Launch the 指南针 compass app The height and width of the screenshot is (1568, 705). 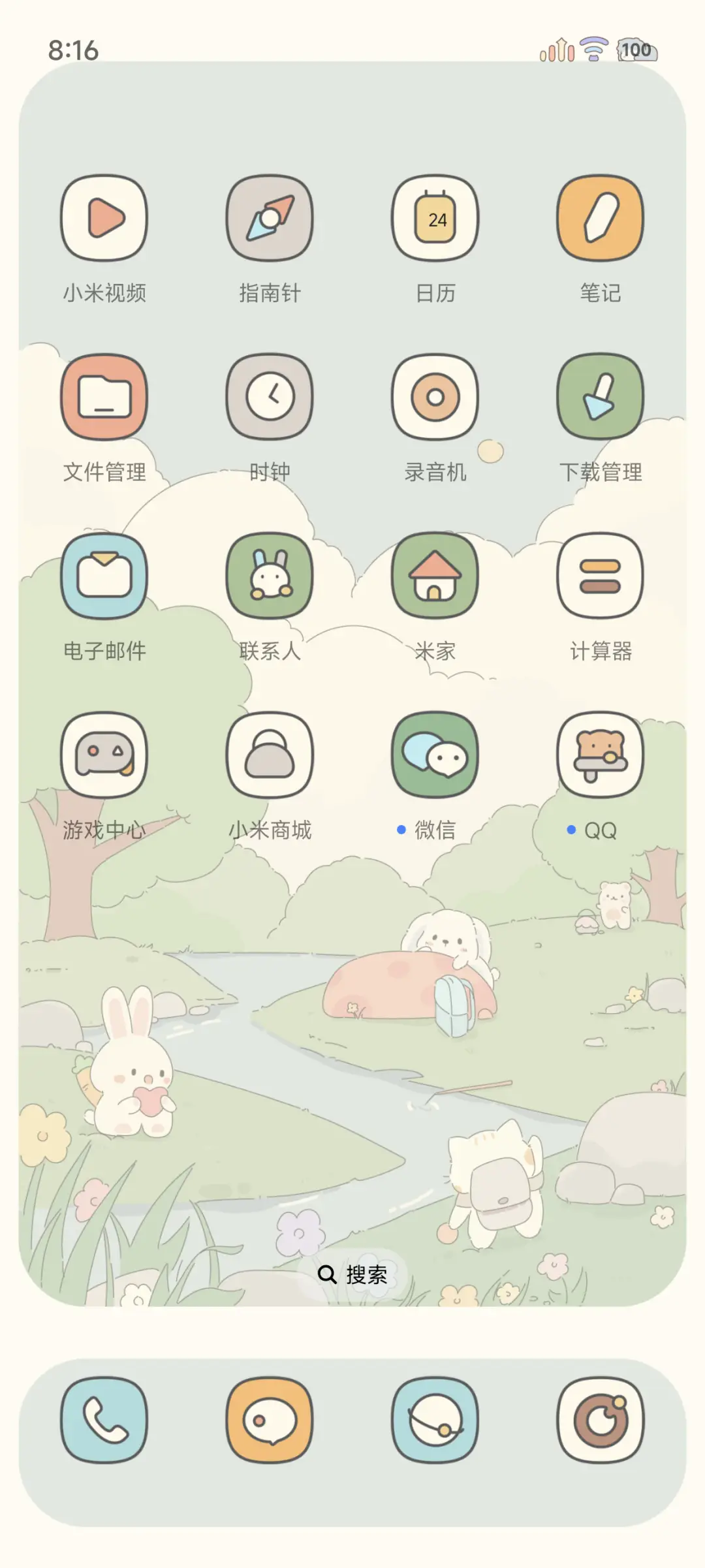coord(270,219)
